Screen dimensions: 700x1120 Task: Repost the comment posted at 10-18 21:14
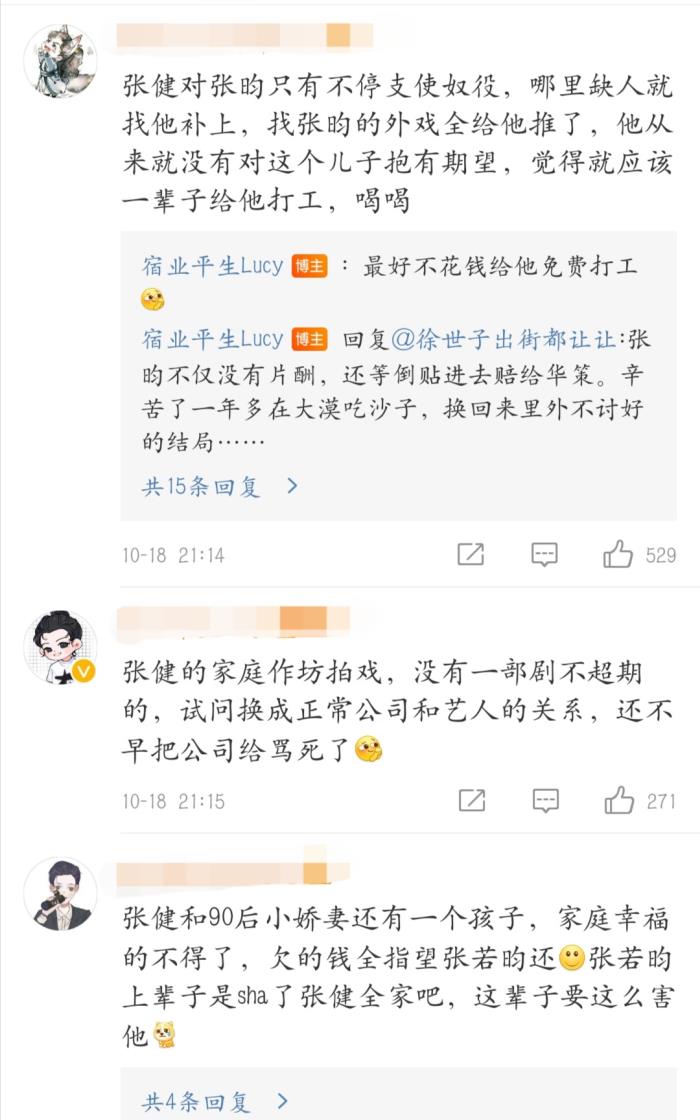470,554
